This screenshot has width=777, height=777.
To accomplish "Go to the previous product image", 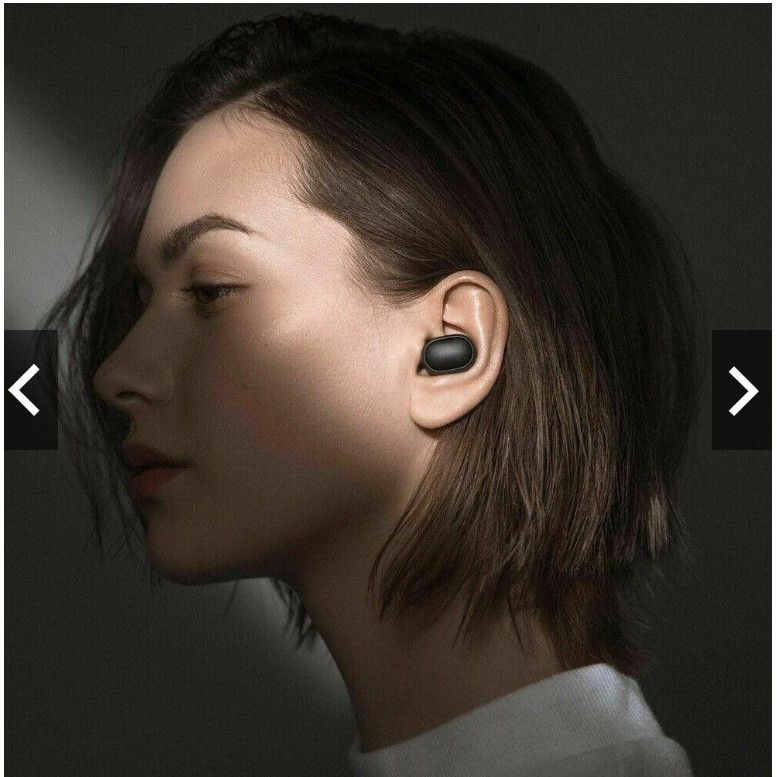I will coord(28,390).
